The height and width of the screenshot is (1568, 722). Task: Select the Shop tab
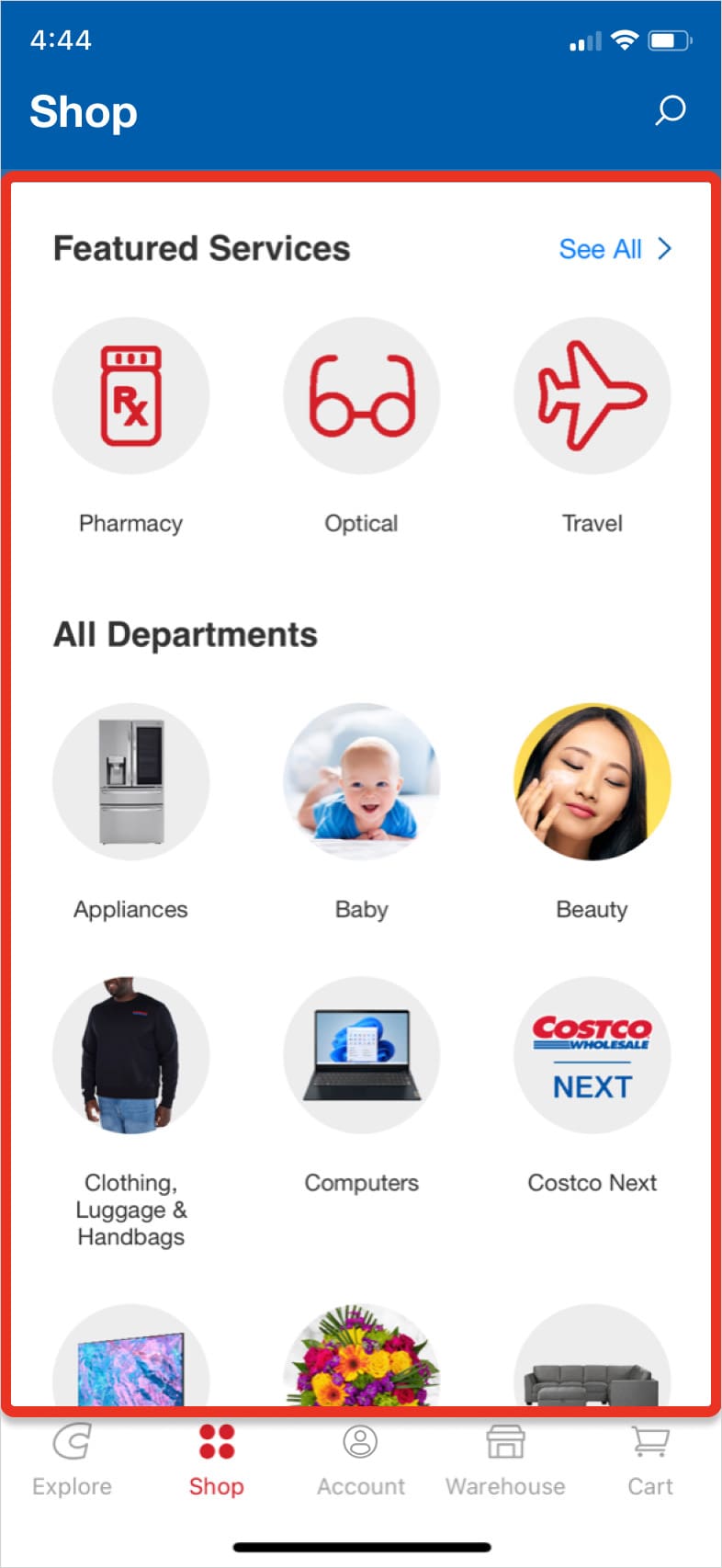pyautogui.click(x=216, y=1461)
